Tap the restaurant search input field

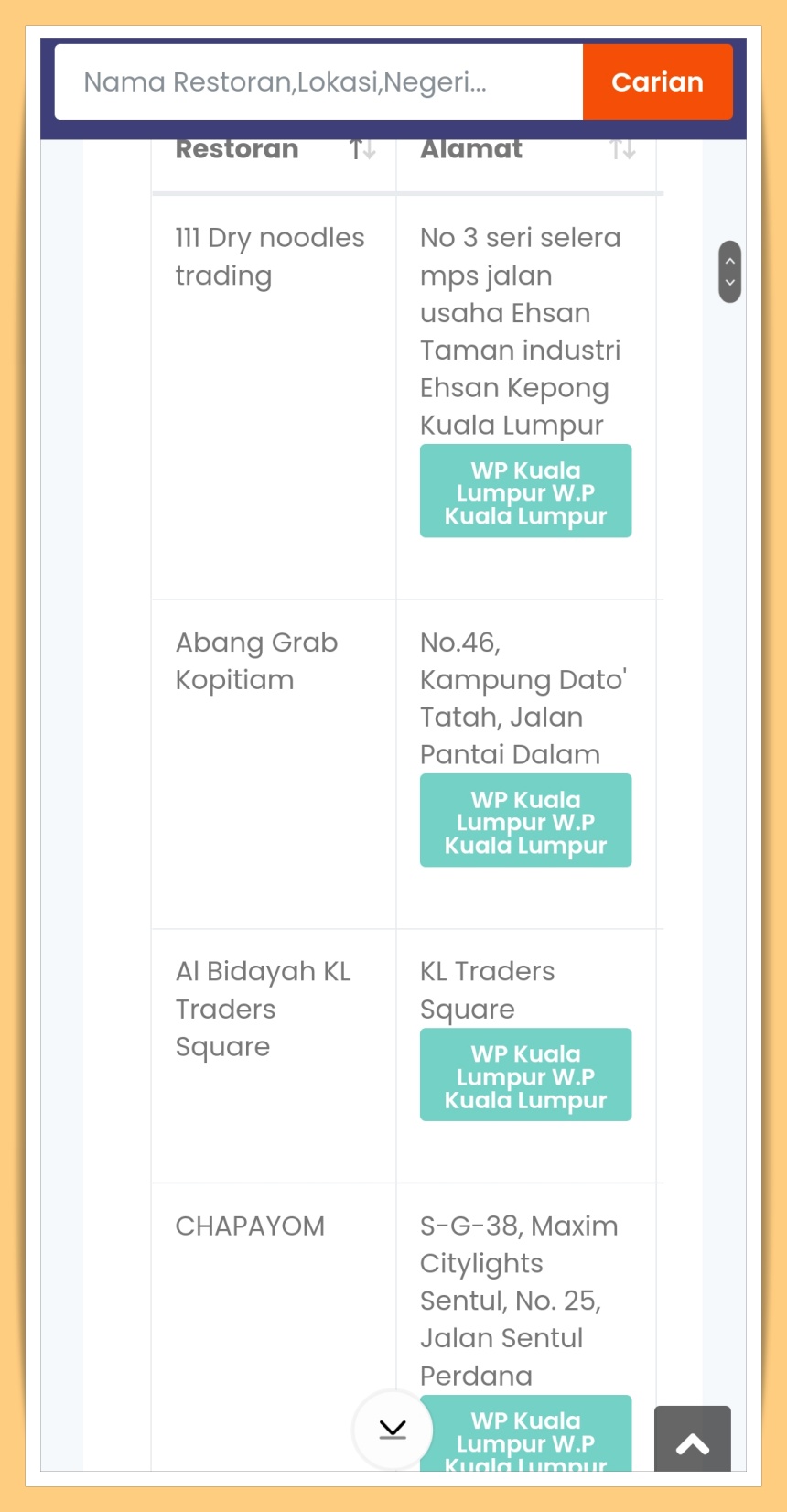[x=318, y=82]
